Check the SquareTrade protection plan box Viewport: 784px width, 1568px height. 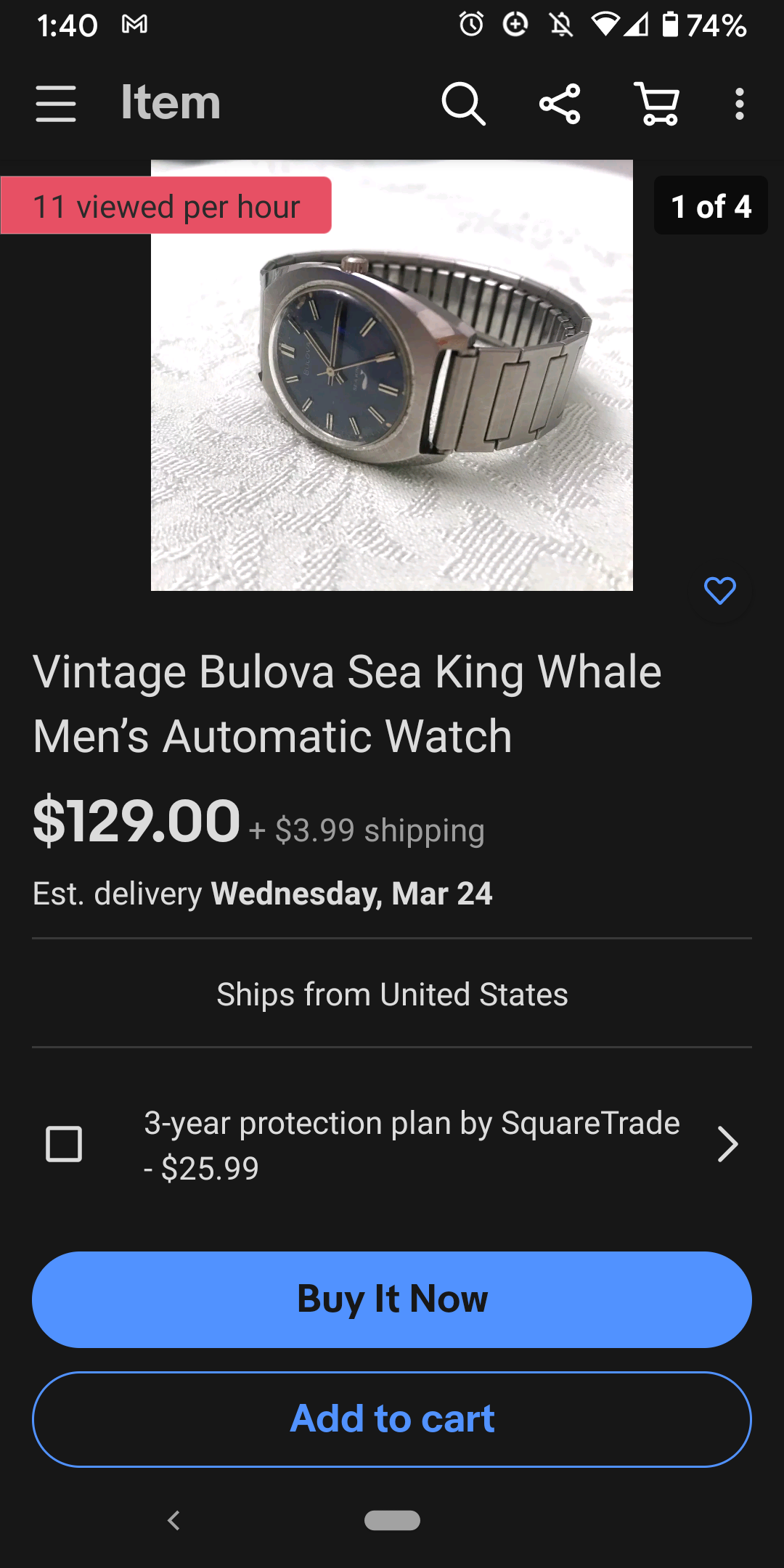point(64,1145)
